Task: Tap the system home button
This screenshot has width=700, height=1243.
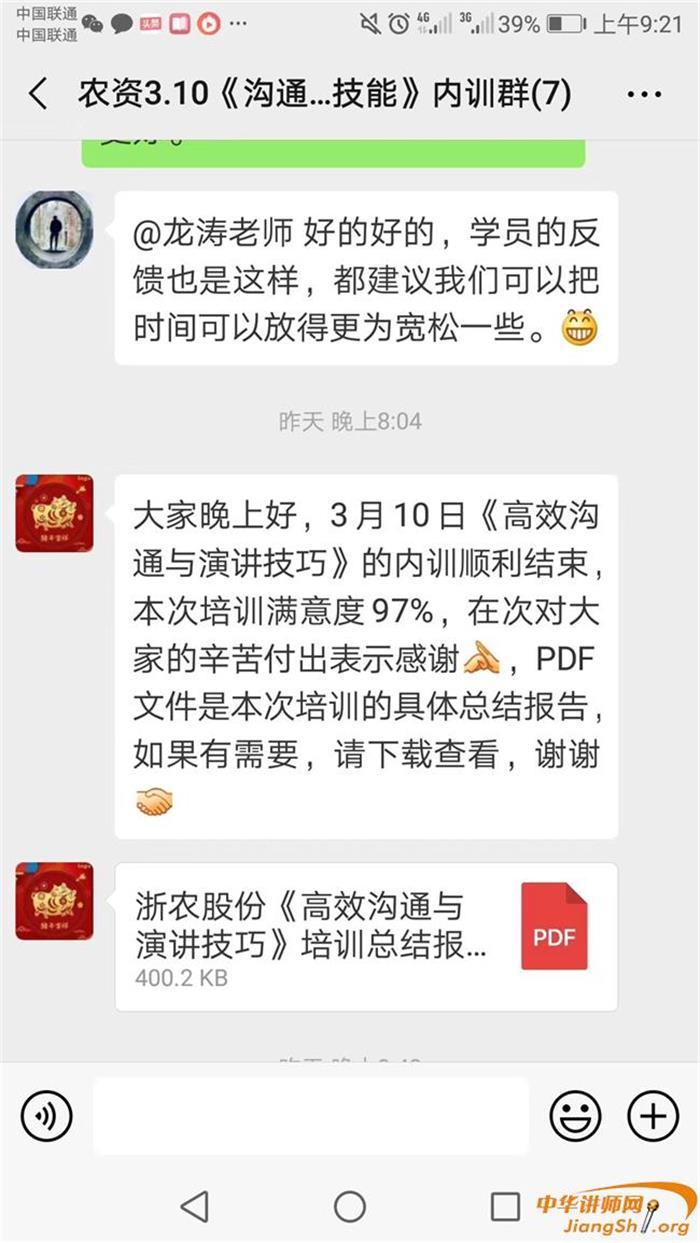Action: [349, 1206]
